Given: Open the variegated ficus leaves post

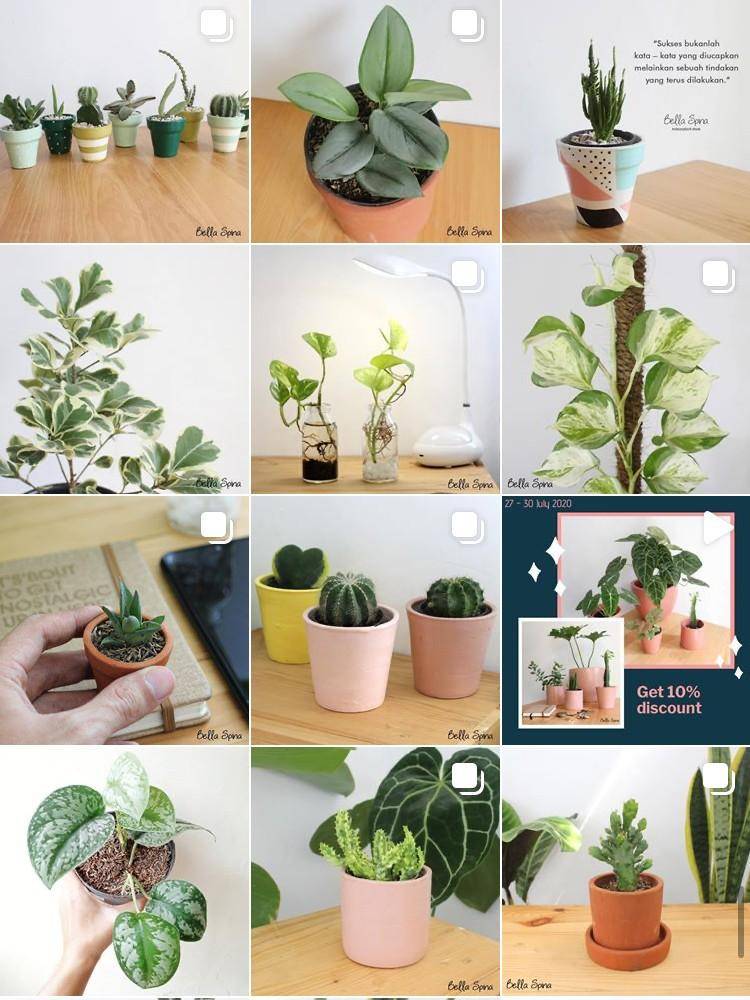Looking at the screenshot, I should click(x=124, y=370).
